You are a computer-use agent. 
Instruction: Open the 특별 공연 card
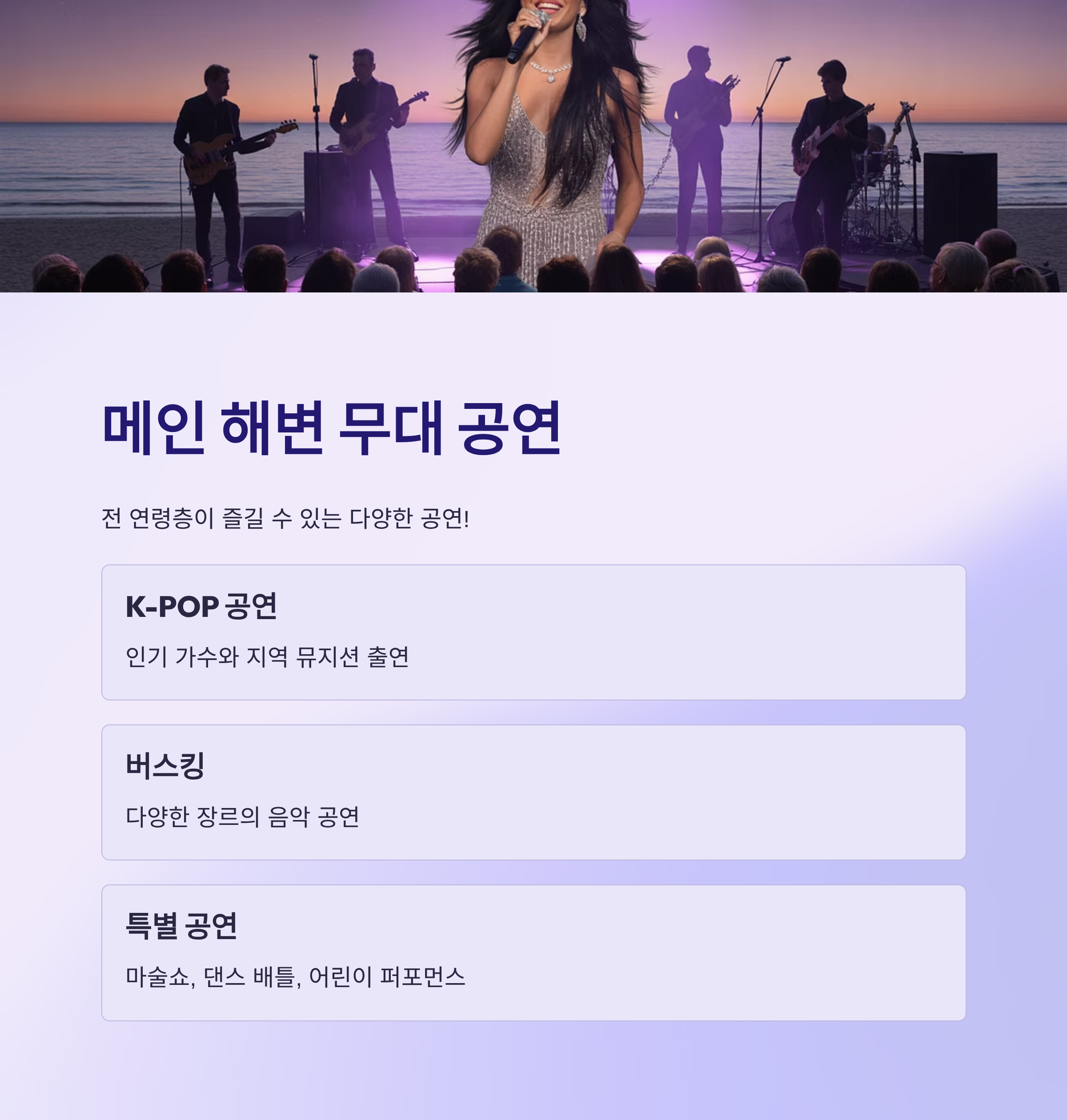[x=533, y=953]
